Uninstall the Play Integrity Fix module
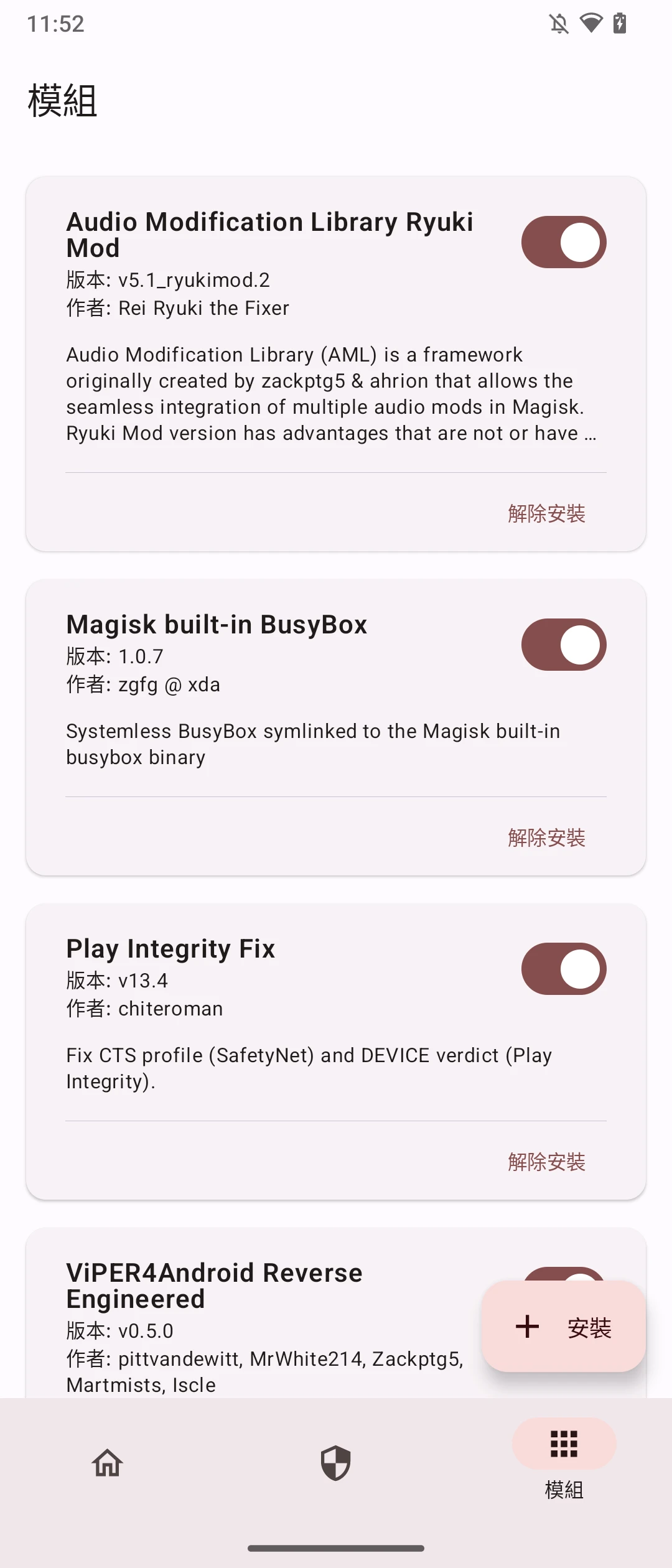Screen dimensions: 672x1568 coord(546,1162)
